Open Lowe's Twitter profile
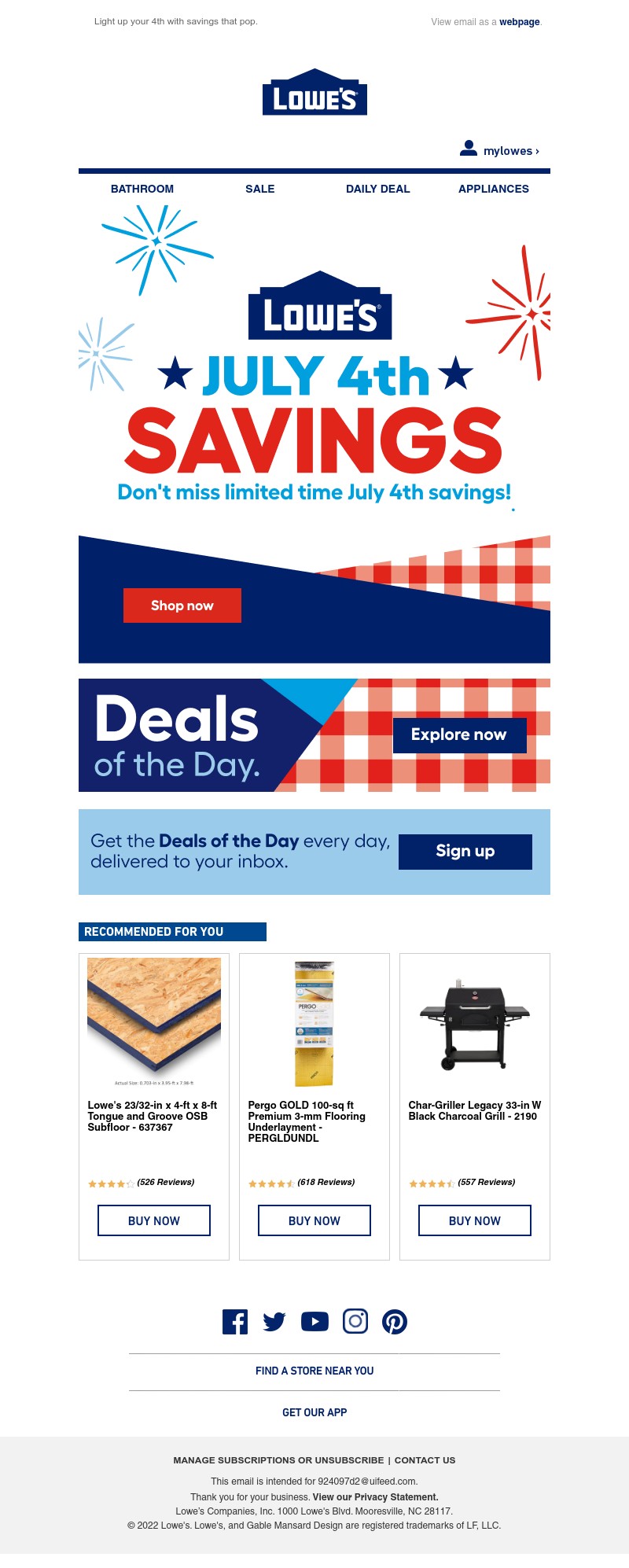 pos(274,1322)
